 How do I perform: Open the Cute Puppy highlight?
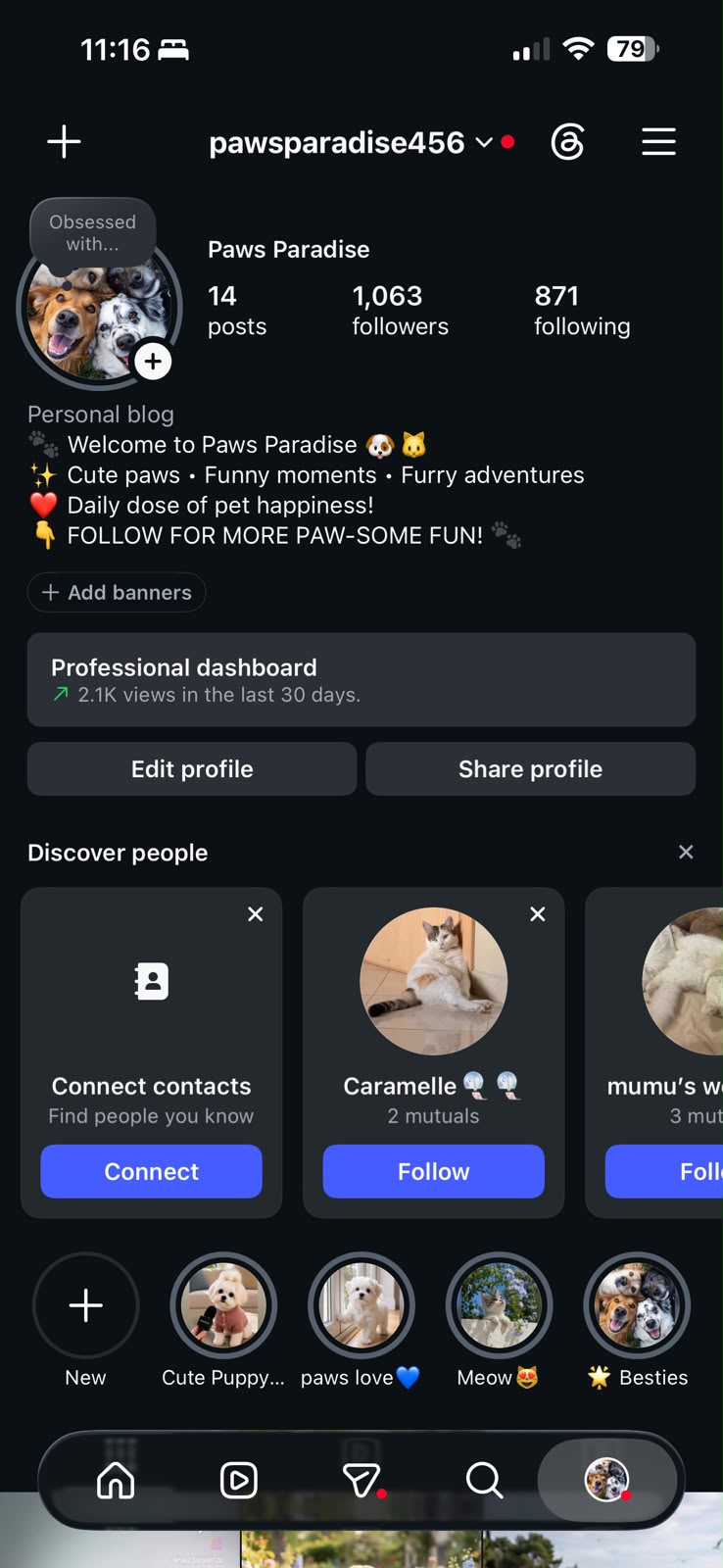[x=223, y=1305]
